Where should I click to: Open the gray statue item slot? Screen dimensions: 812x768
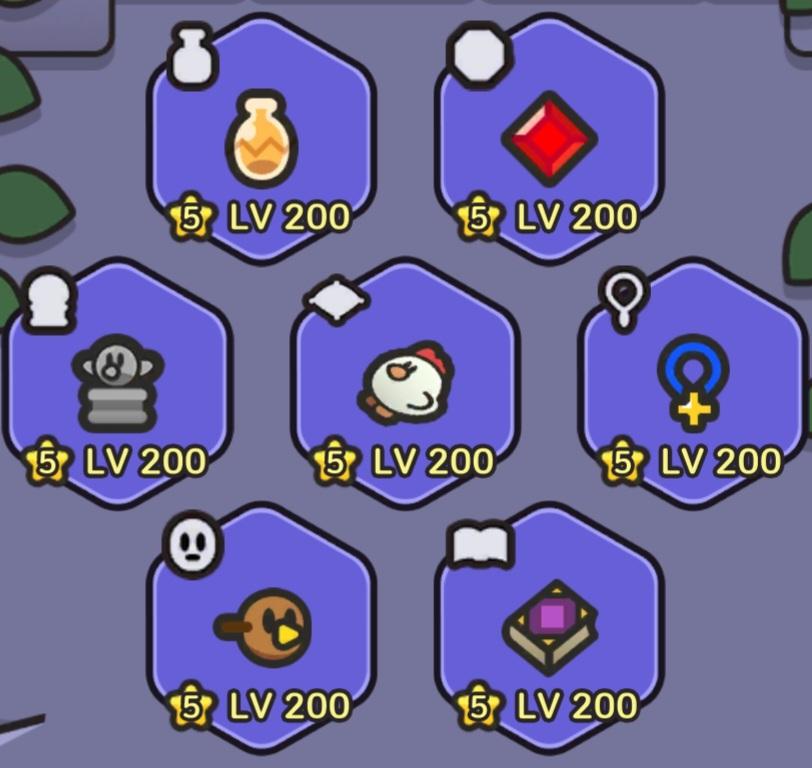click(118, 383)
